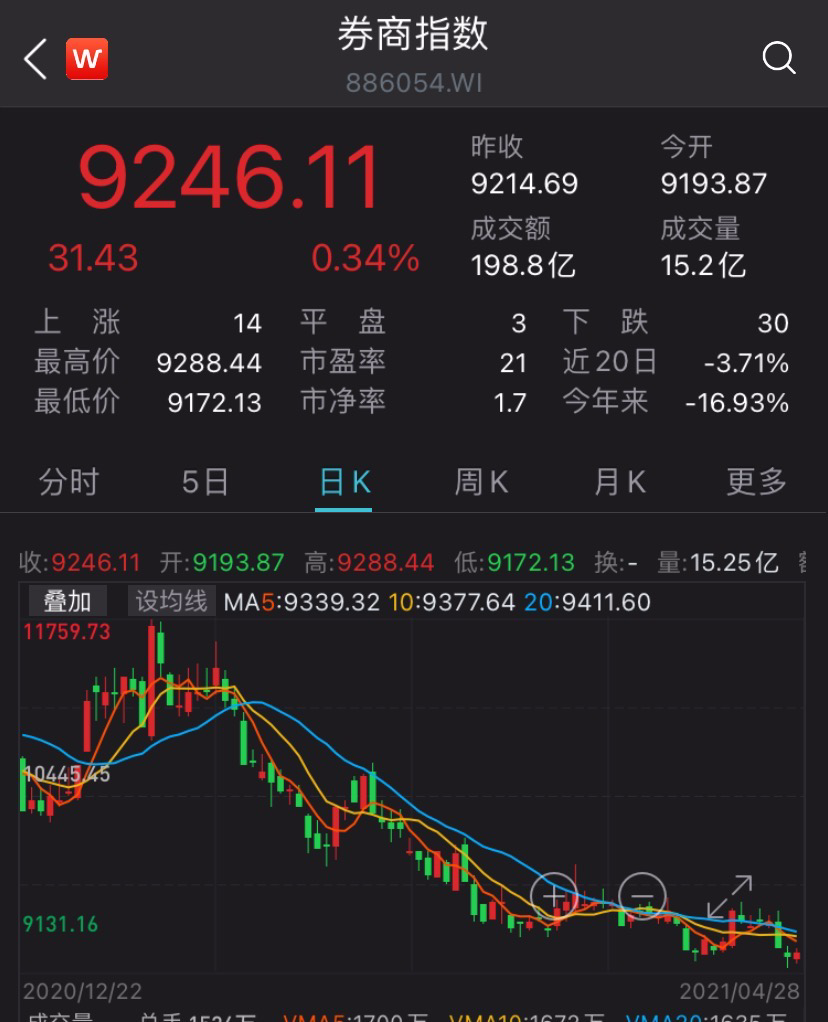Expand the chart to fullscreen
Image resolution: width=828 pixels, height=1022 pixels.
(730, 896)
